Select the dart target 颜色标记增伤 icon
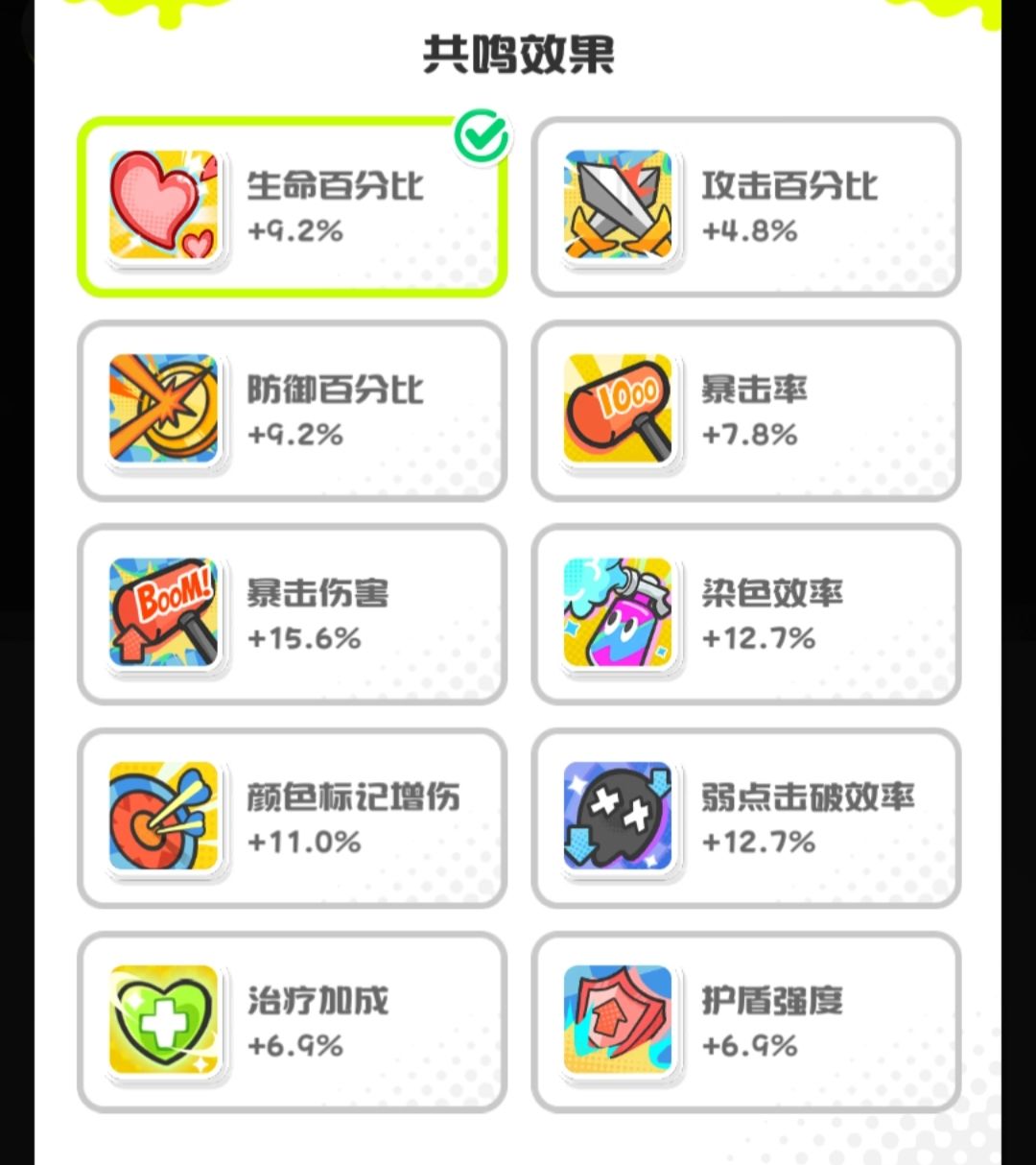The image size is (1036, 1165). click(x=163, y=818)
